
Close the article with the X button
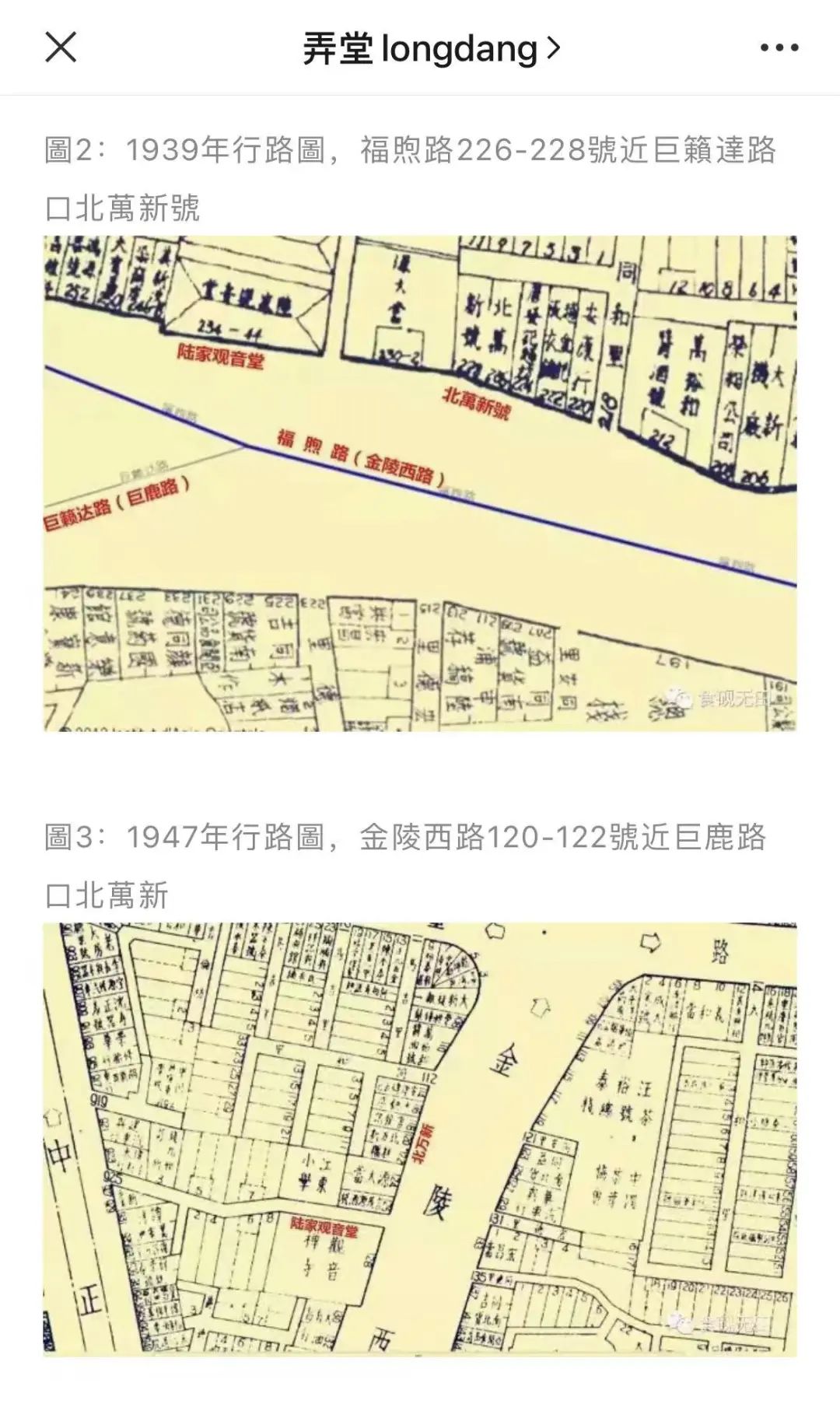[x=61, y=47]
